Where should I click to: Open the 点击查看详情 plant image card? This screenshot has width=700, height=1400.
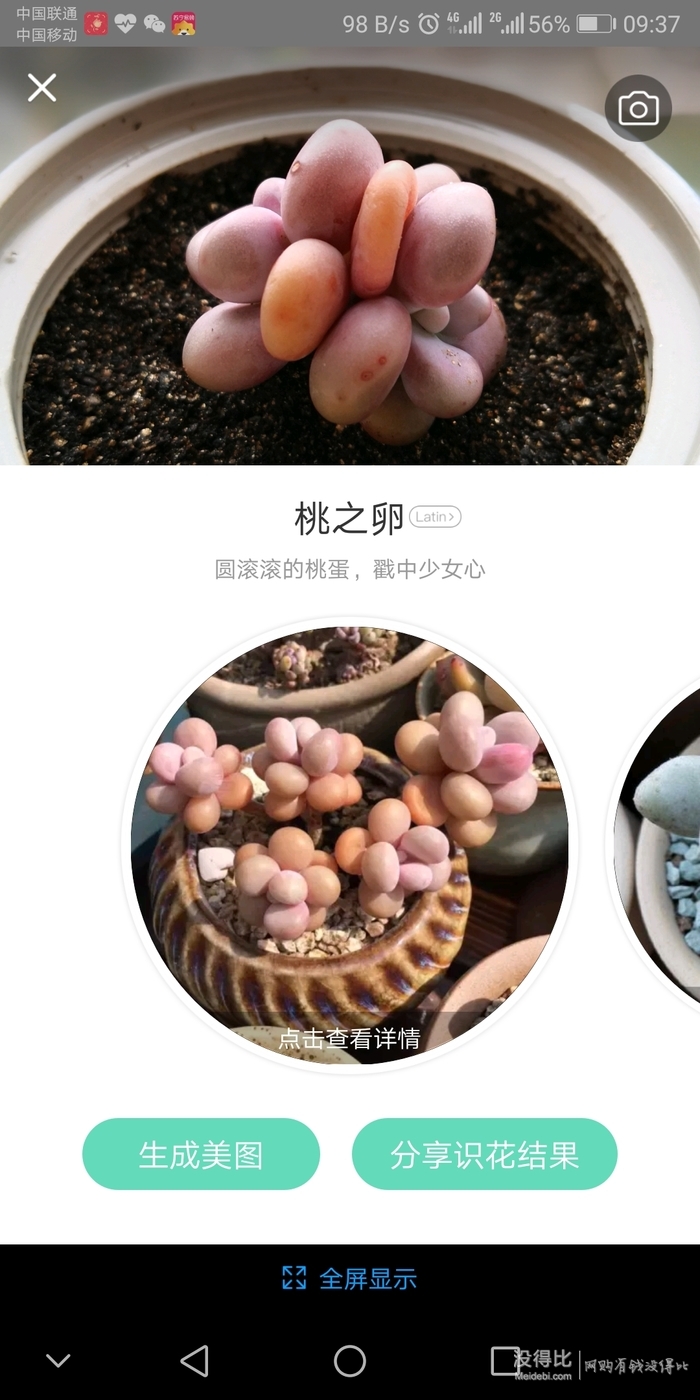[x=349, y=845]
